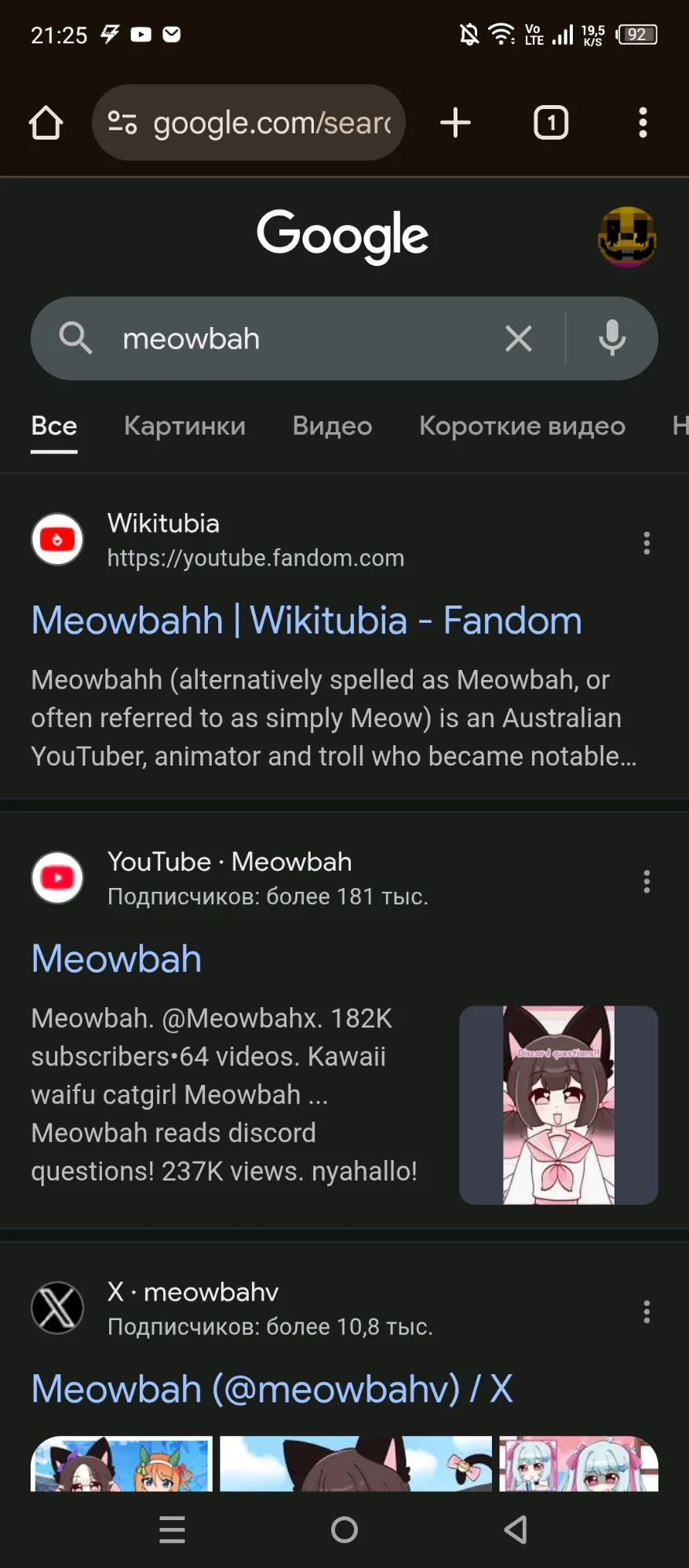Open the Google account avatar
Screen dimensions: 689x1568
(627, 237)
